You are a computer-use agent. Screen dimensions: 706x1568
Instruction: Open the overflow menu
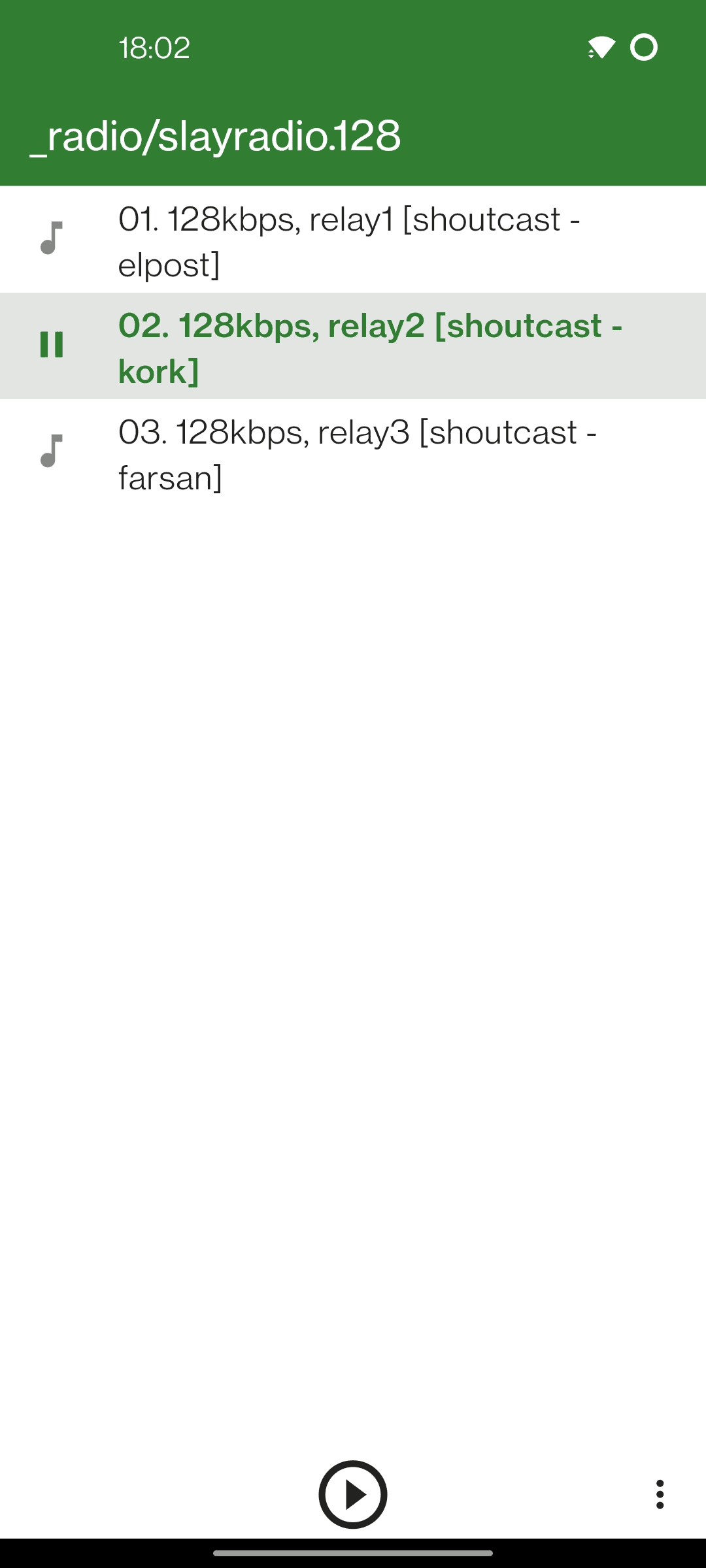660,1494
